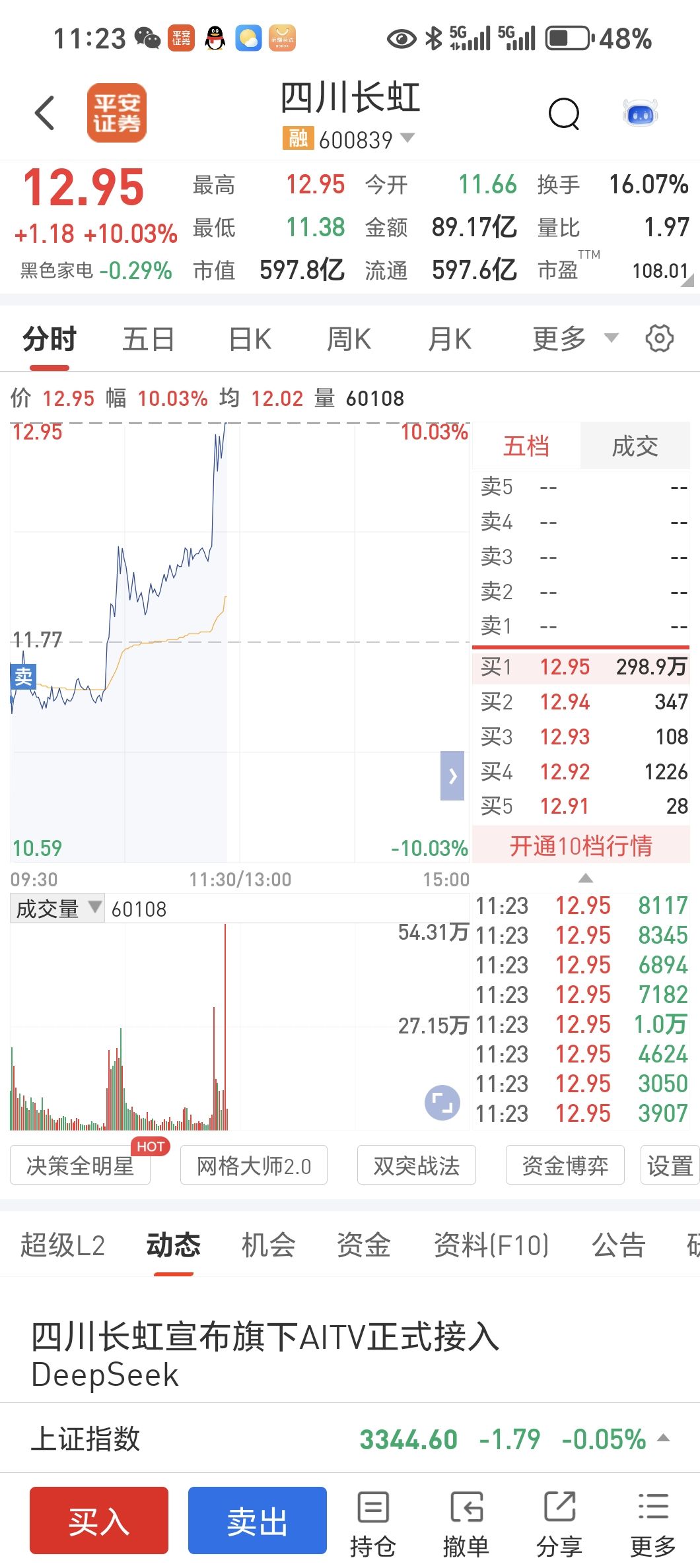Expand the chart to fullscreen
The height and width of the screenshot is (1568, 700).
[x=442, y=1103]
